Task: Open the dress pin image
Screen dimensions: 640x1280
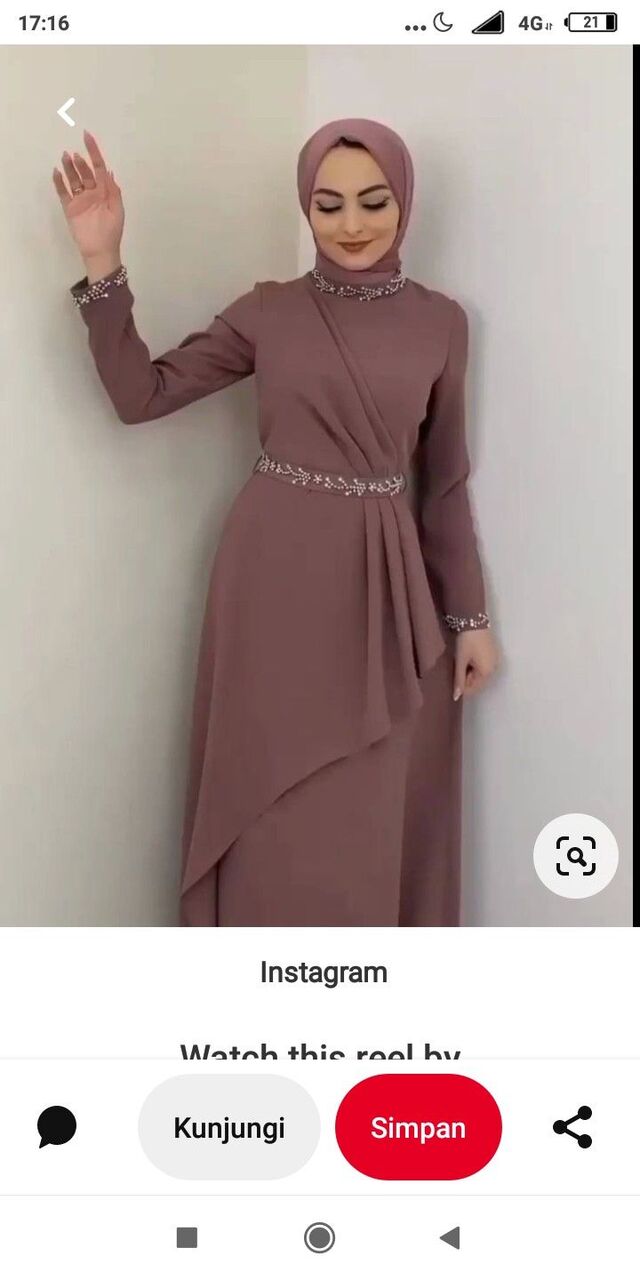Action: pos(320,500)
